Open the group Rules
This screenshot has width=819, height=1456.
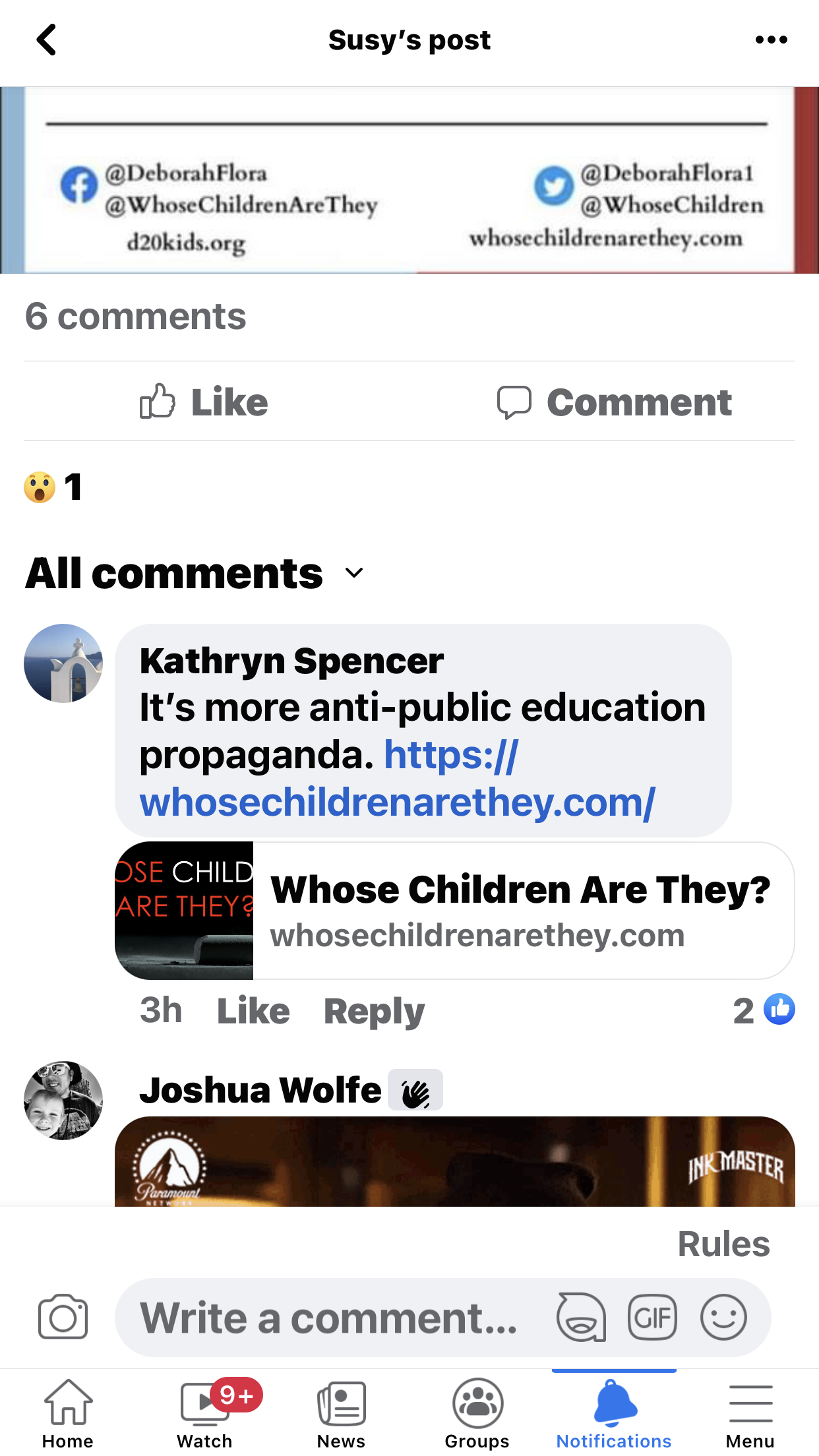(x=723, y=1244)
